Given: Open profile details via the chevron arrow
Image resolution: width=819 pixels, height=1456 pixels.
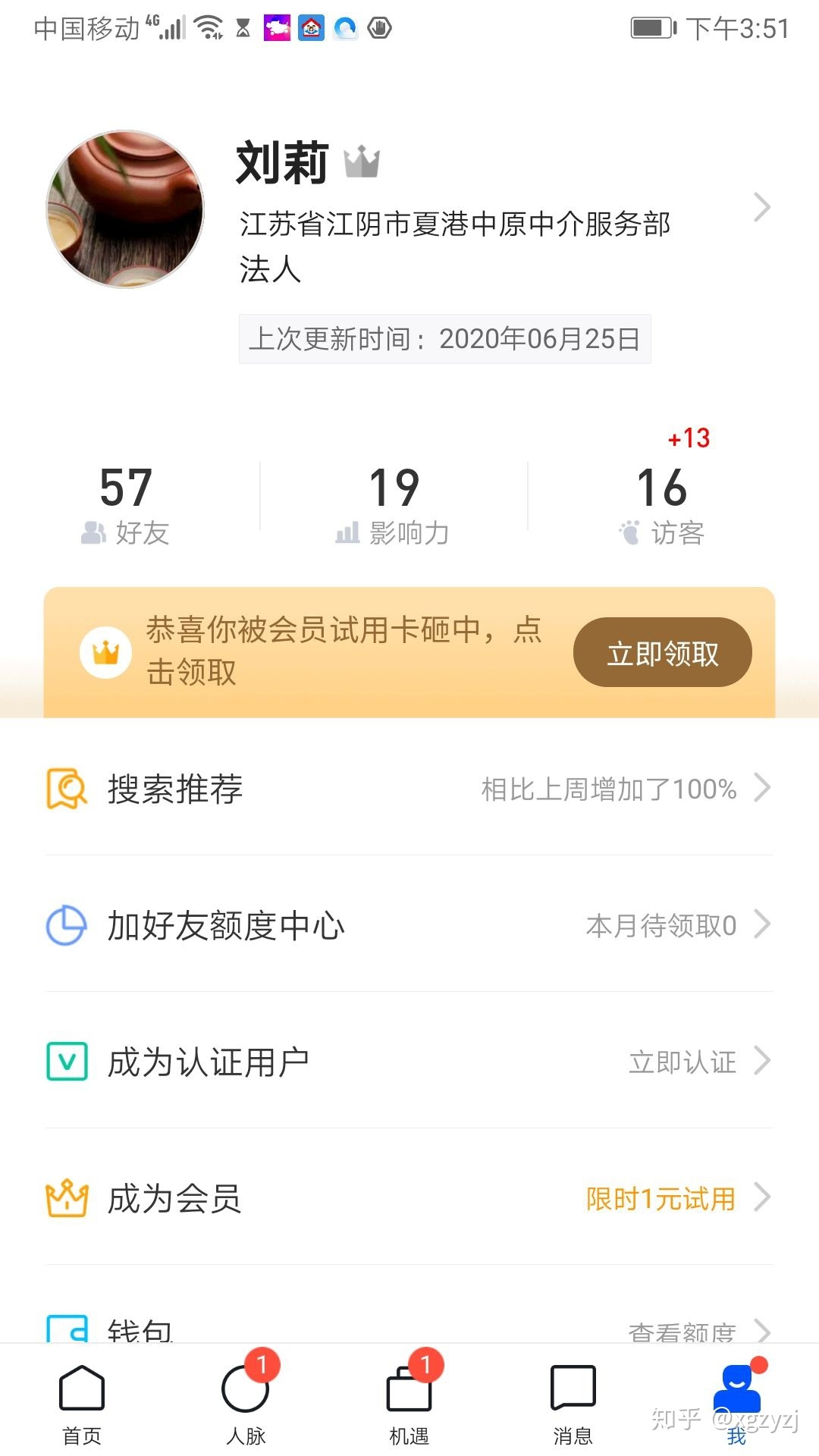Looking at the screenshot, I should (761, 207).
